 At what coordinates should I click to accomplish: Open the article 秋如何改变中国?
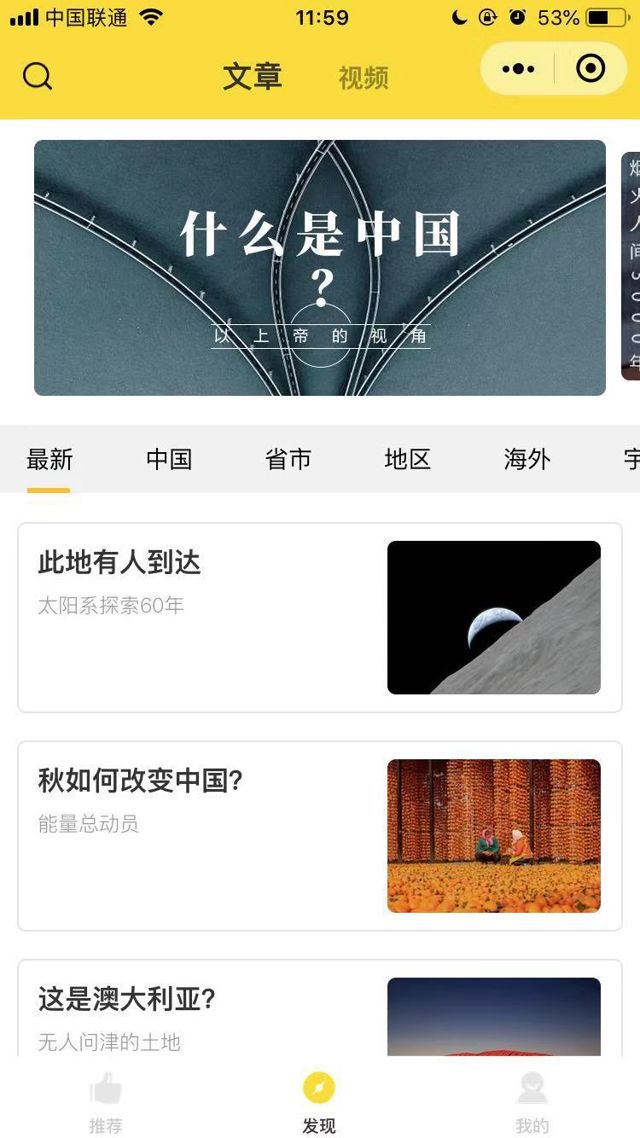coord(320,835)
